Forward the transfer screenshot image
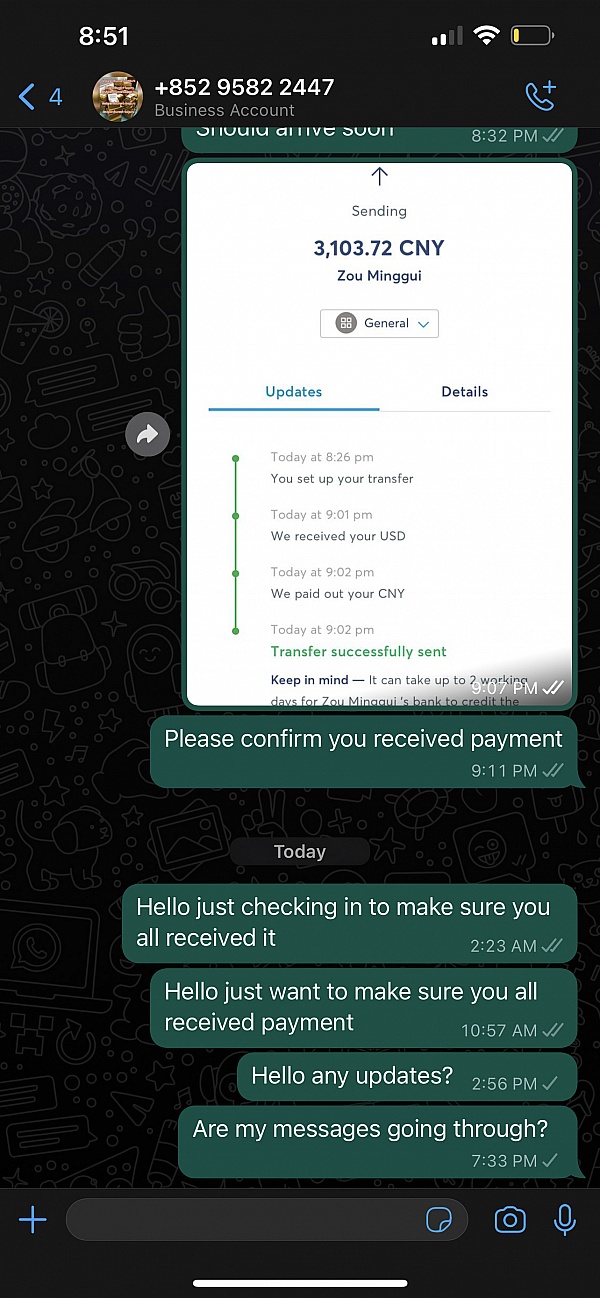 [147, 435]
